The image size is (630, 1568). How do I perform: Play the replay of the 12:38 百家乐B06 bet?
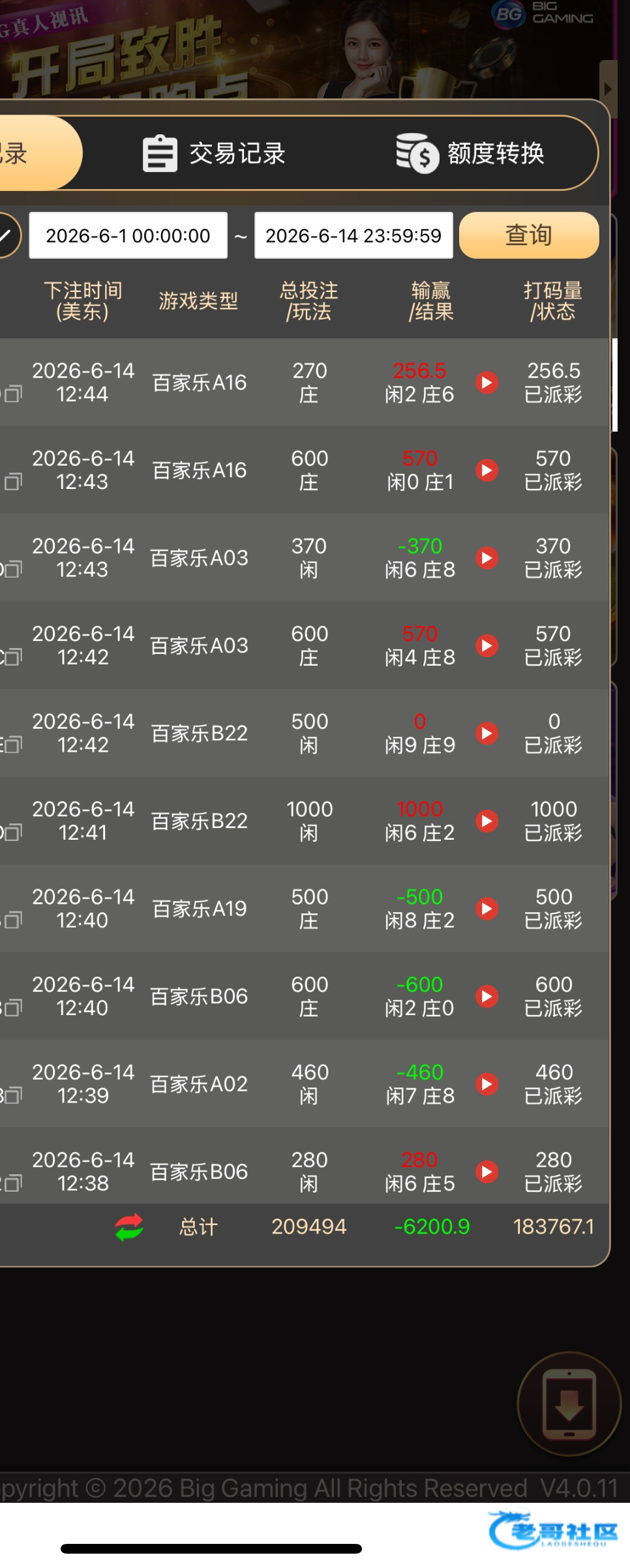click(487, 1172)
